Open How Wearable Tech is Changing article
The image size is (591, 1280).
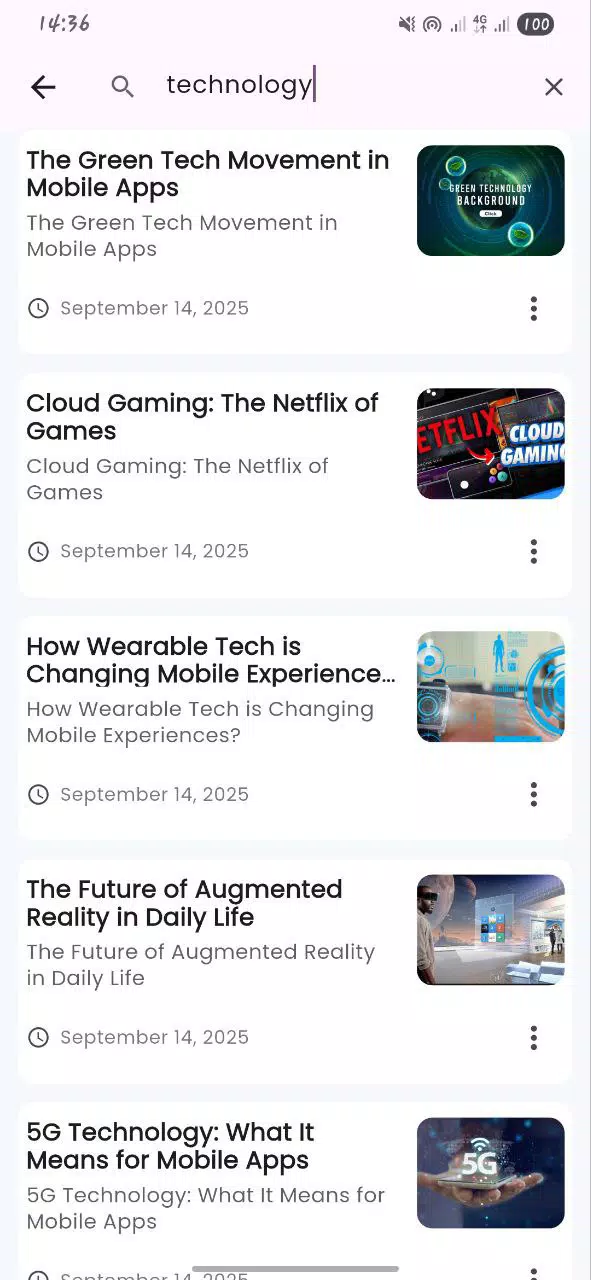click(x=295, y=728)
